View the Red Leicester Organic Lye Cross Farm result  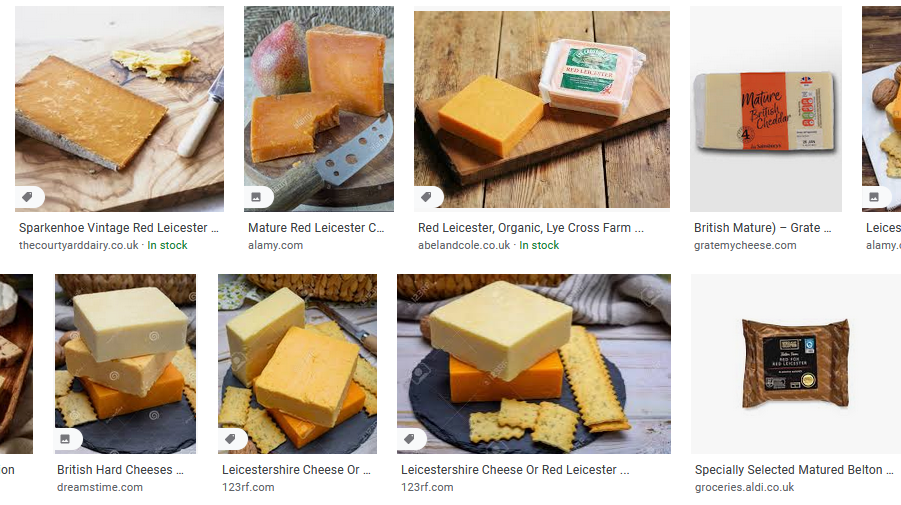(541, 108)
